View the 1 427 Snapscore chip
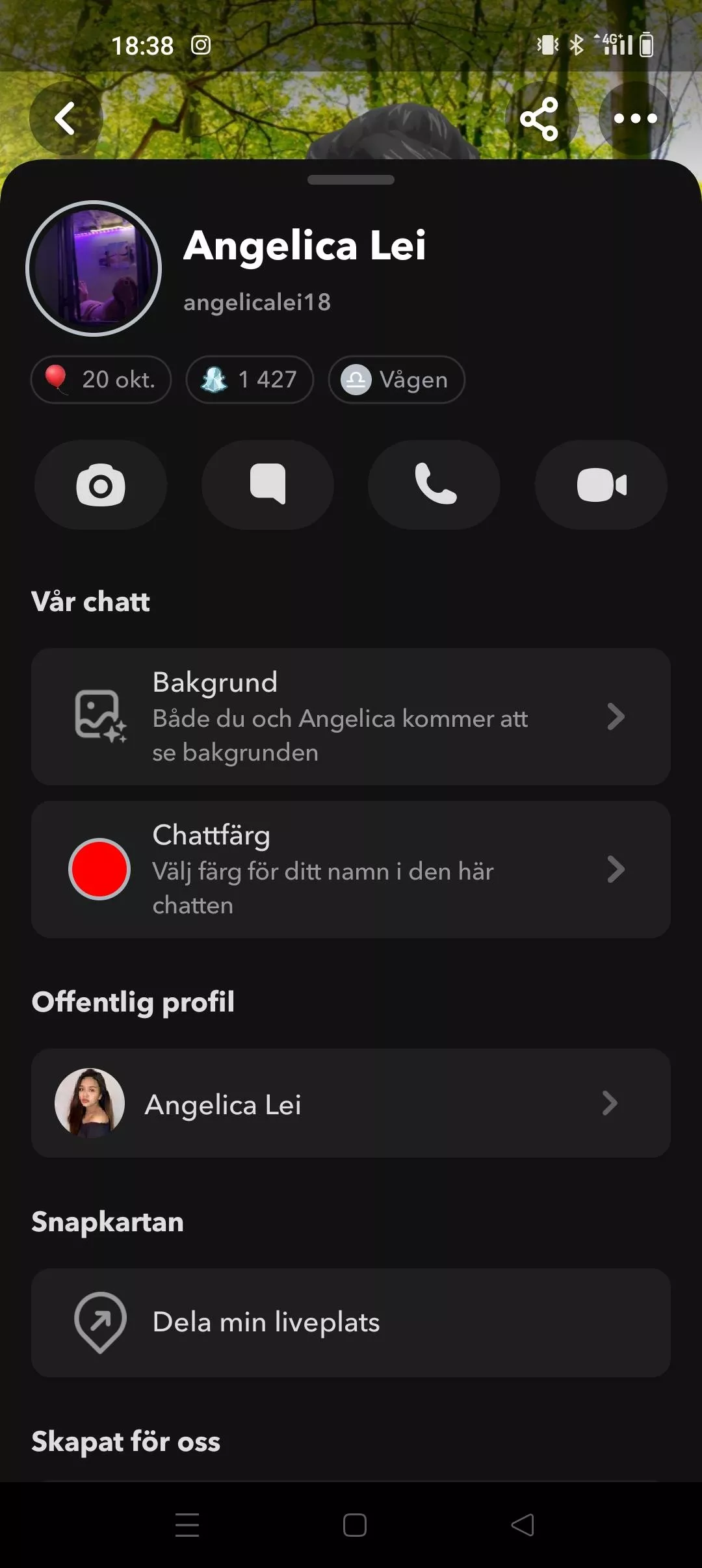This screenshot has width=702, height=1568. (250, 380)
